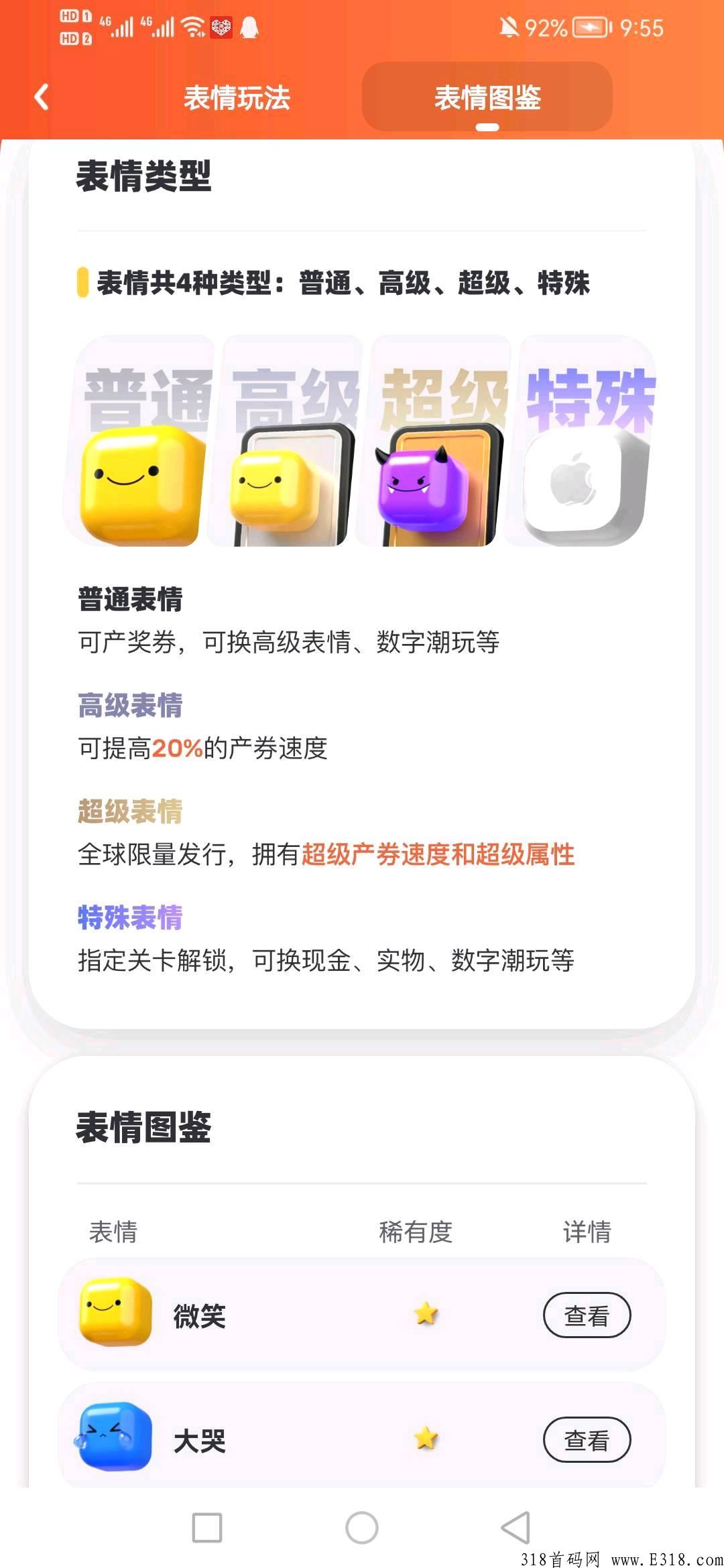Image resolution: width=724 pixels, height=1568 pixels.
Task: Open recent apps from the navigation bar
Action: pos(207,1528)
